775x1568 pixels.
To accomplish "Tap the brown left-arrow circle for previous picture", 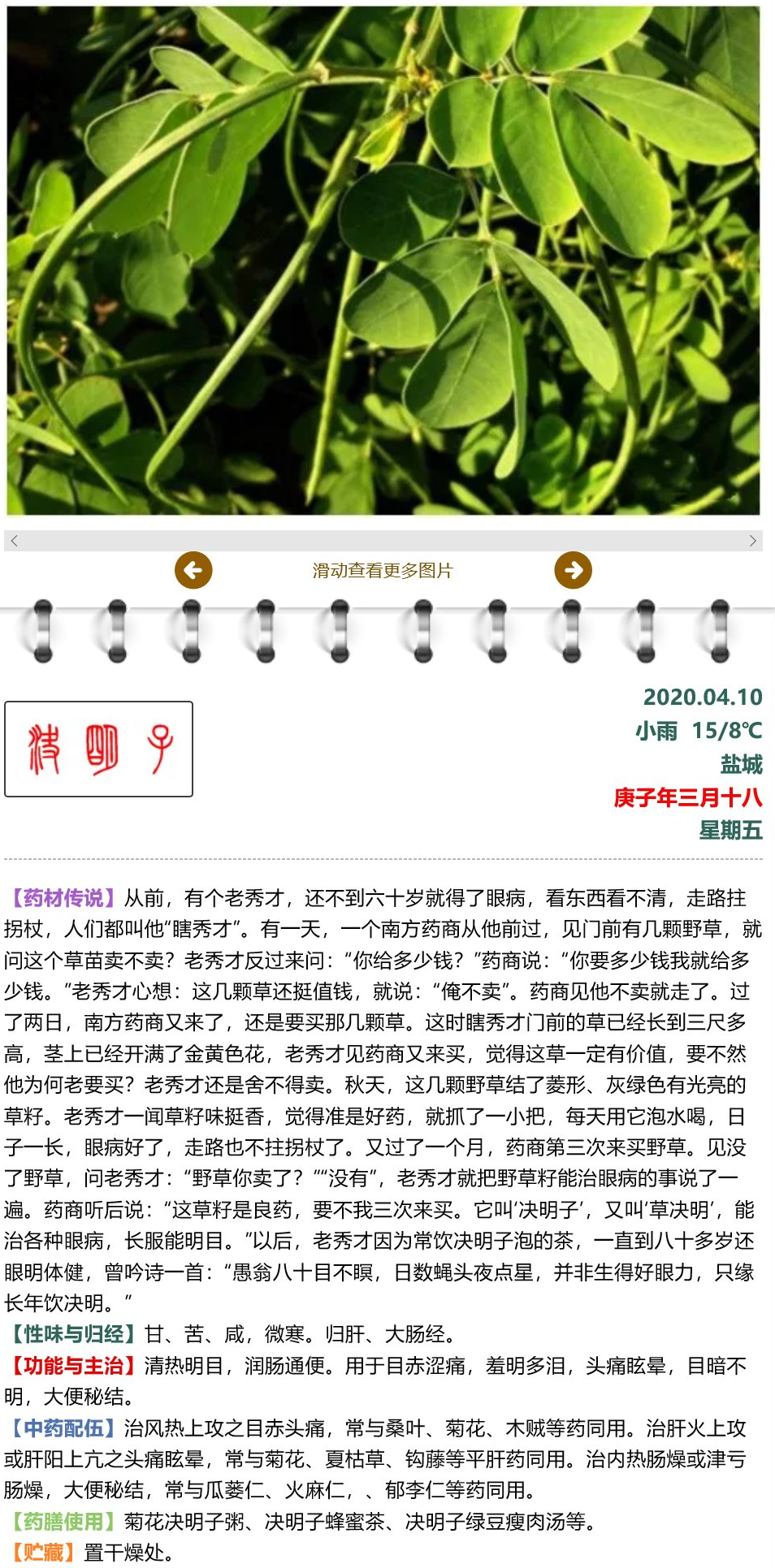I will point(193,570).
